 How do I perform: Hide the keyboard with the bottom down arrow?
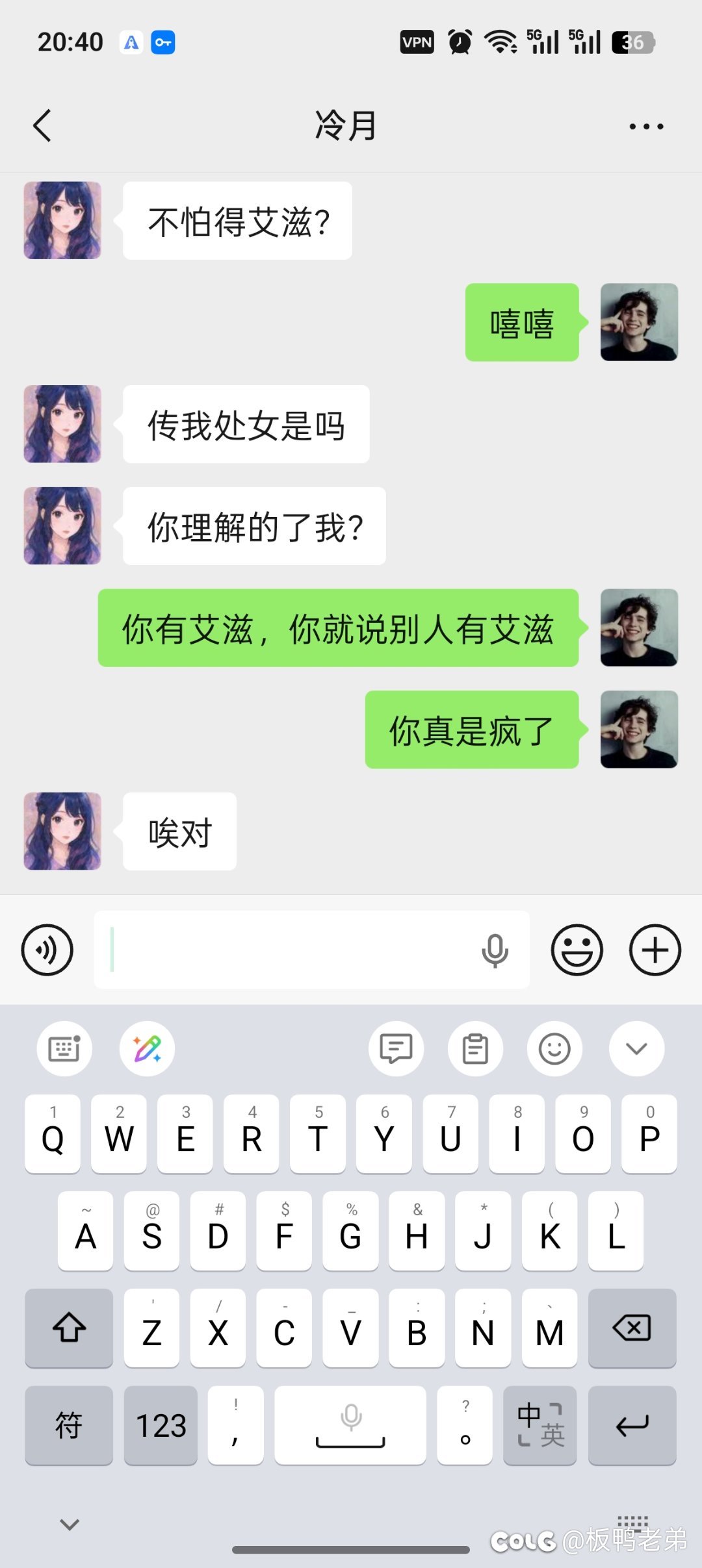tap(70, 1524)
